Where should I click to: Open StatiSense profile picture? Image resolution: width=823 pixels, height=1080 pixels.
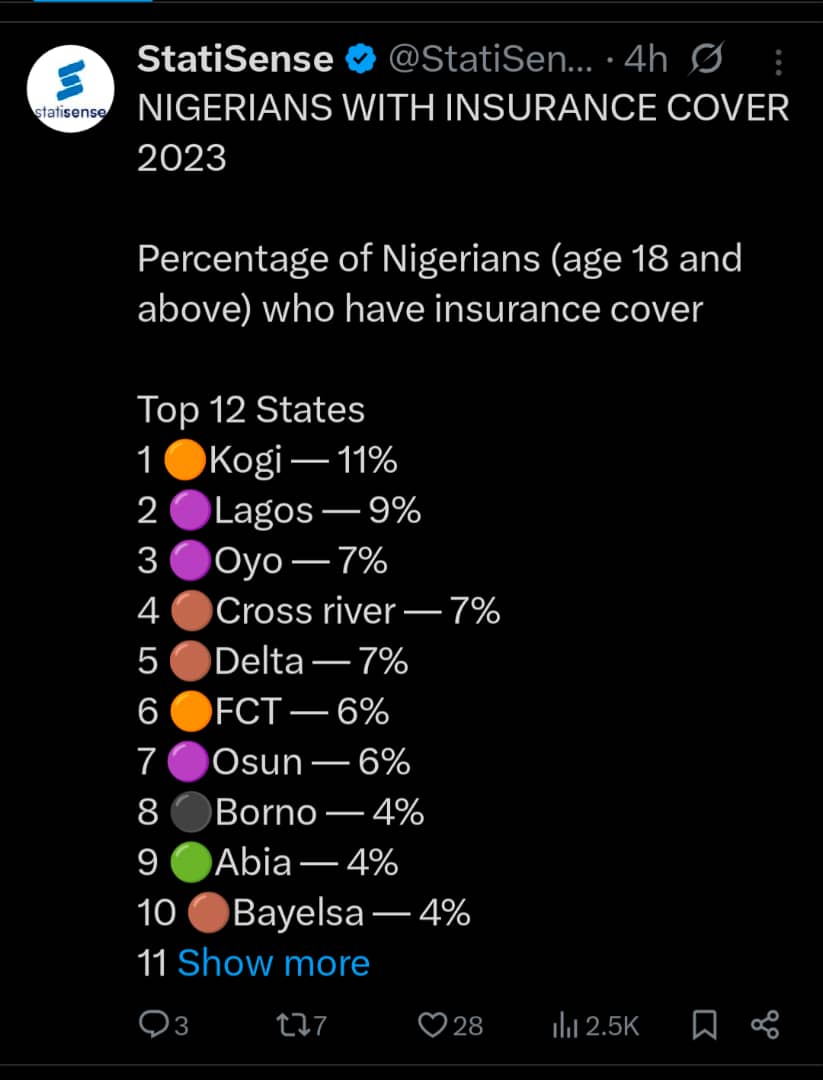72,90
